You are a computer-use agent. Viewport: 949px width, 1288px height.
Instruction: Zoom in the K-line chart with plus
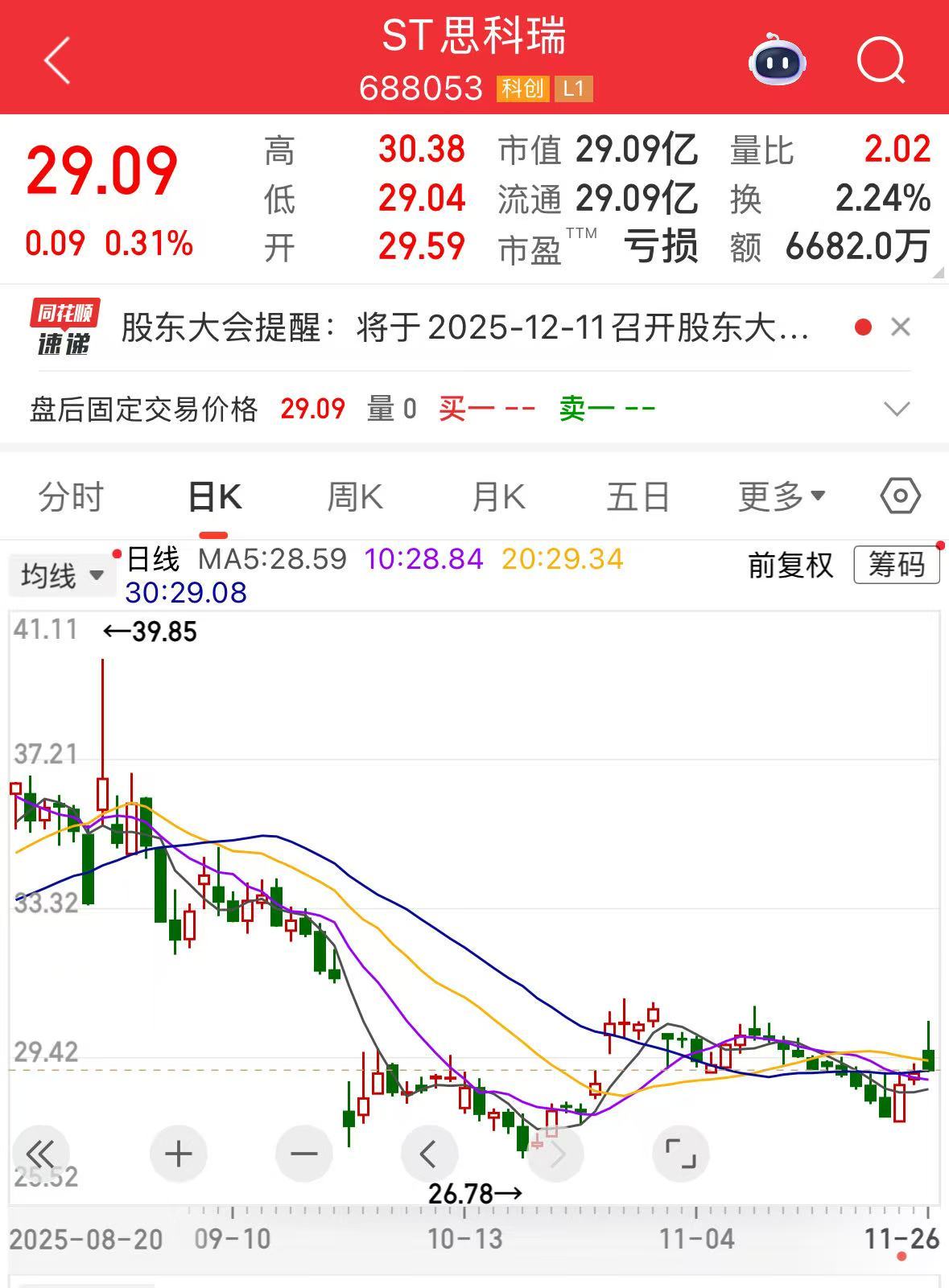pyautogui.click(x=179, y=1154)
